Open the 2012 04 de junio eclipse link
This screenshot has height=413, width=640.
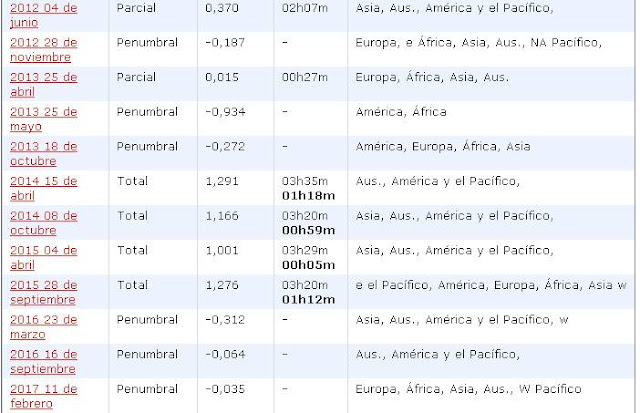43,8
